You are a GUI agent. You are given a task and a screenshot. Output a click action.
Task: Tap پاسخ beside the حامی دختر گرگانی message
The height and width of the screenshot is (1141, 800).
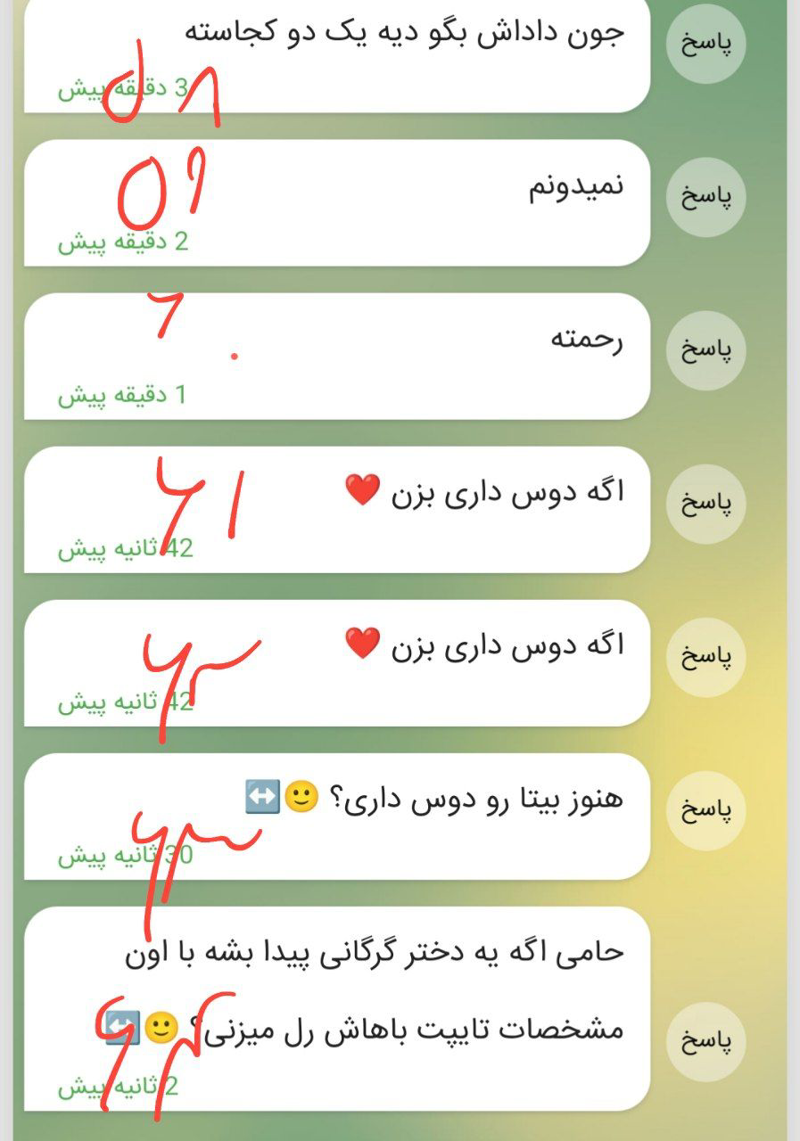705,1041
